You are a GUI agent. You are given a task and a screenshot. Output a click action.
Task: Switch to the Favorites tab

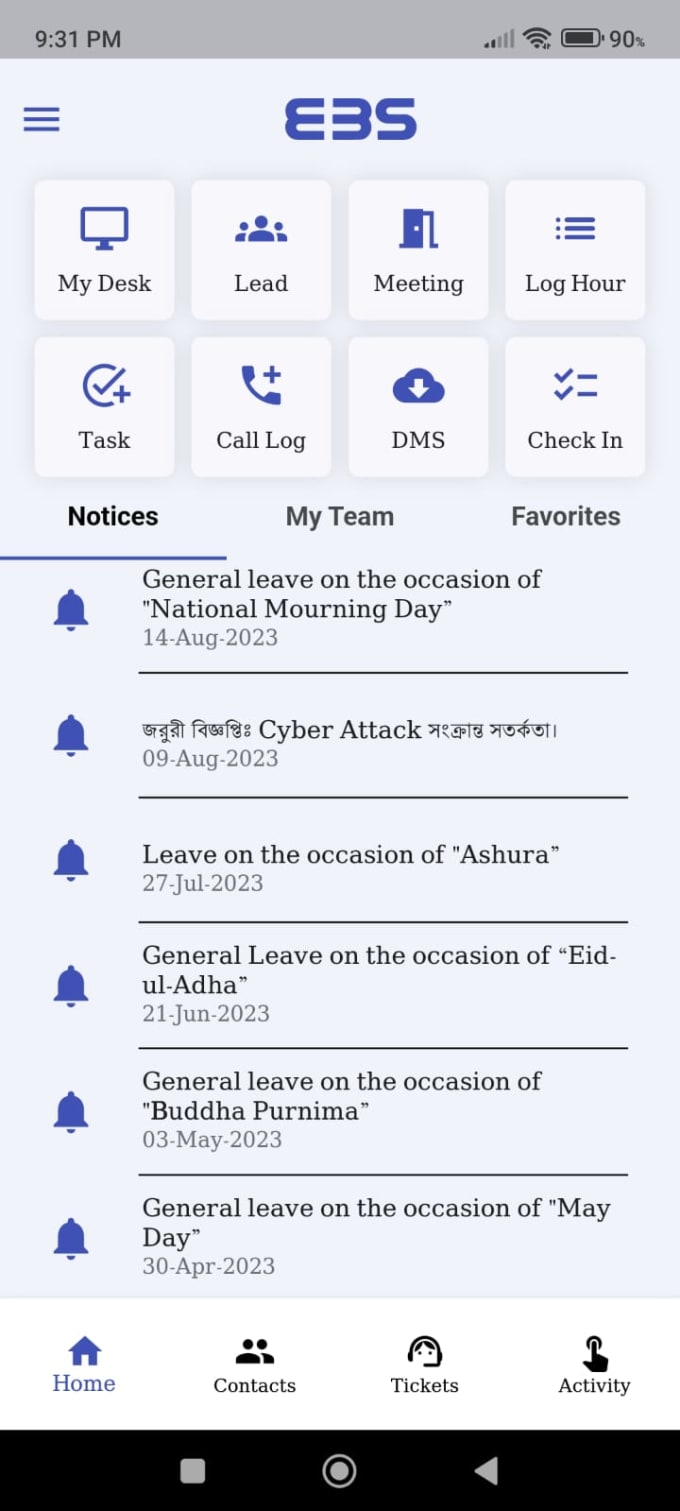566,517
